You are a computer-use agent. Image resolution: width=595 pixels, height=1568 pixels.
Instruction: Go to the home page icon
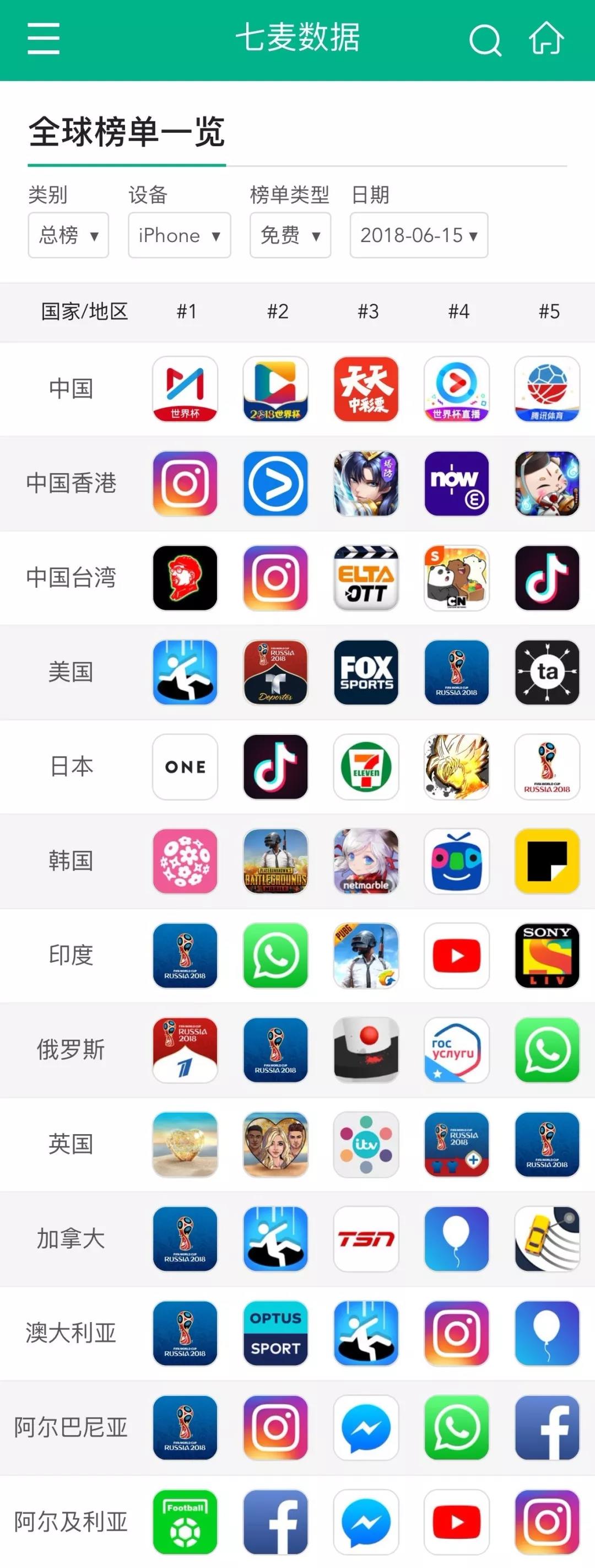pos(546,39)
